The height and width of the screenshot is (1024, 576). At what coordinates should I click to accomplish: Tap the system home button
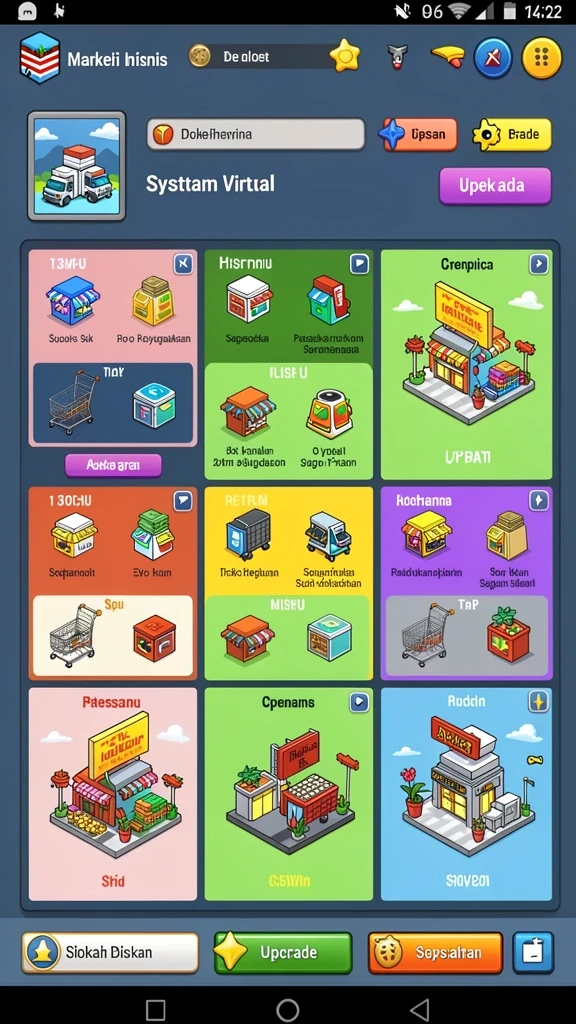[x=288, y=1010]
